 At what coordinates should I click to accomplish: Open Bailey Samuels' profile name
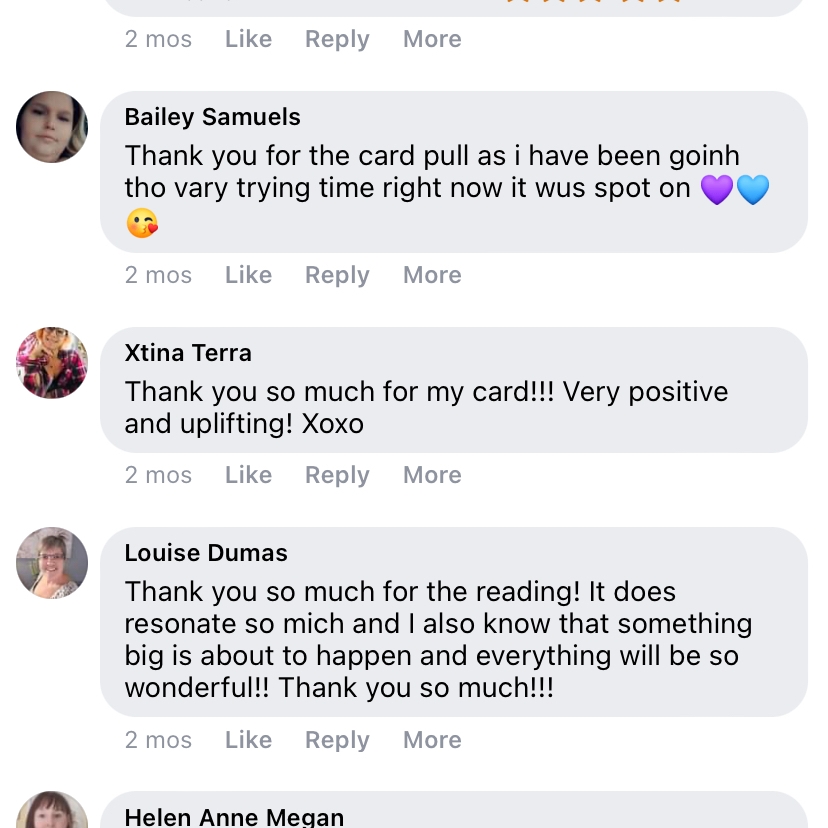212,117
